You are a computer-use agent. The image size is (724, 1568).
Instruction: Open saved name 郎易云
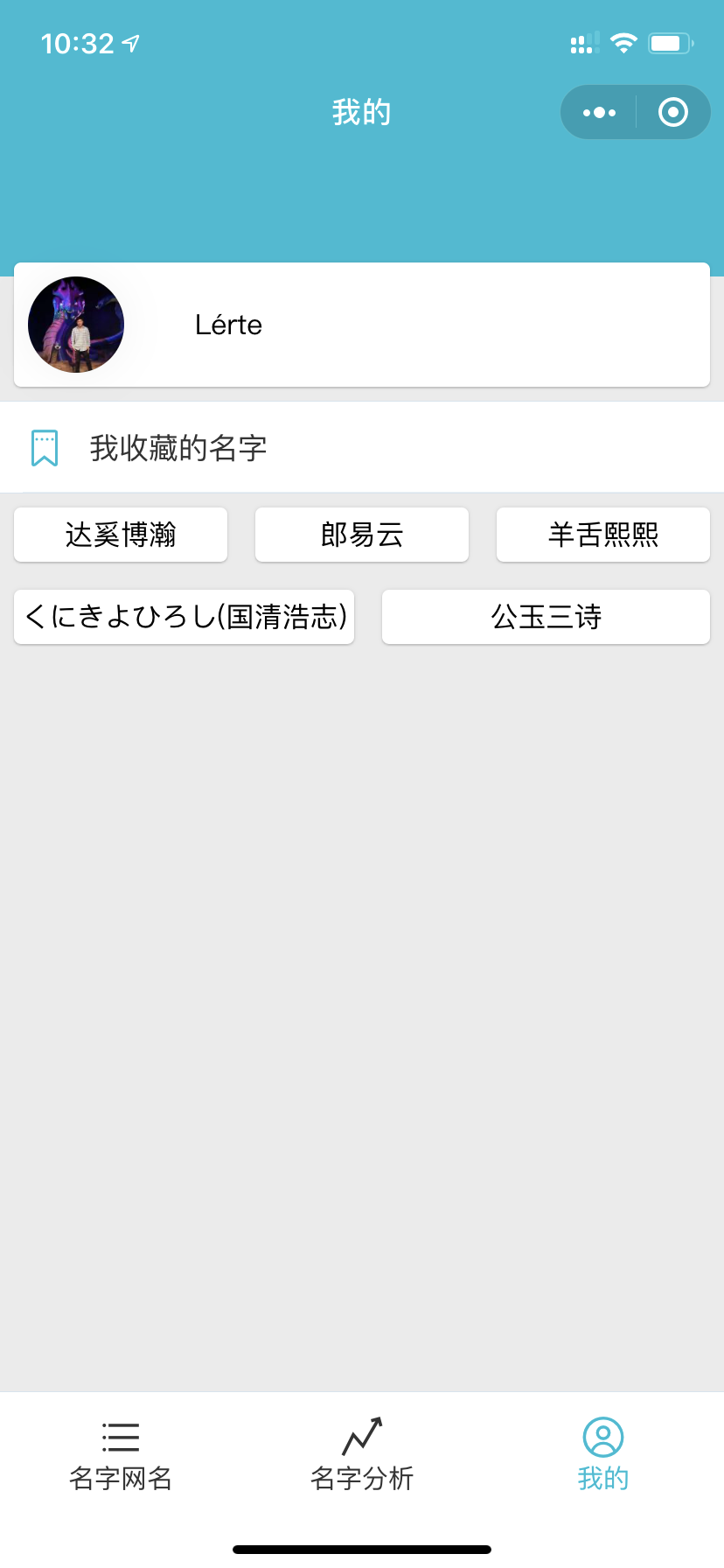362,535
